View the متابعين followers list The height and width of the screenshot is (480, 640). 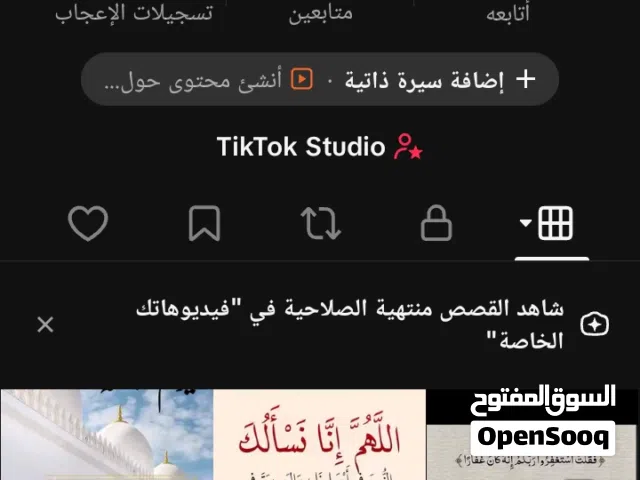[320, 15]
